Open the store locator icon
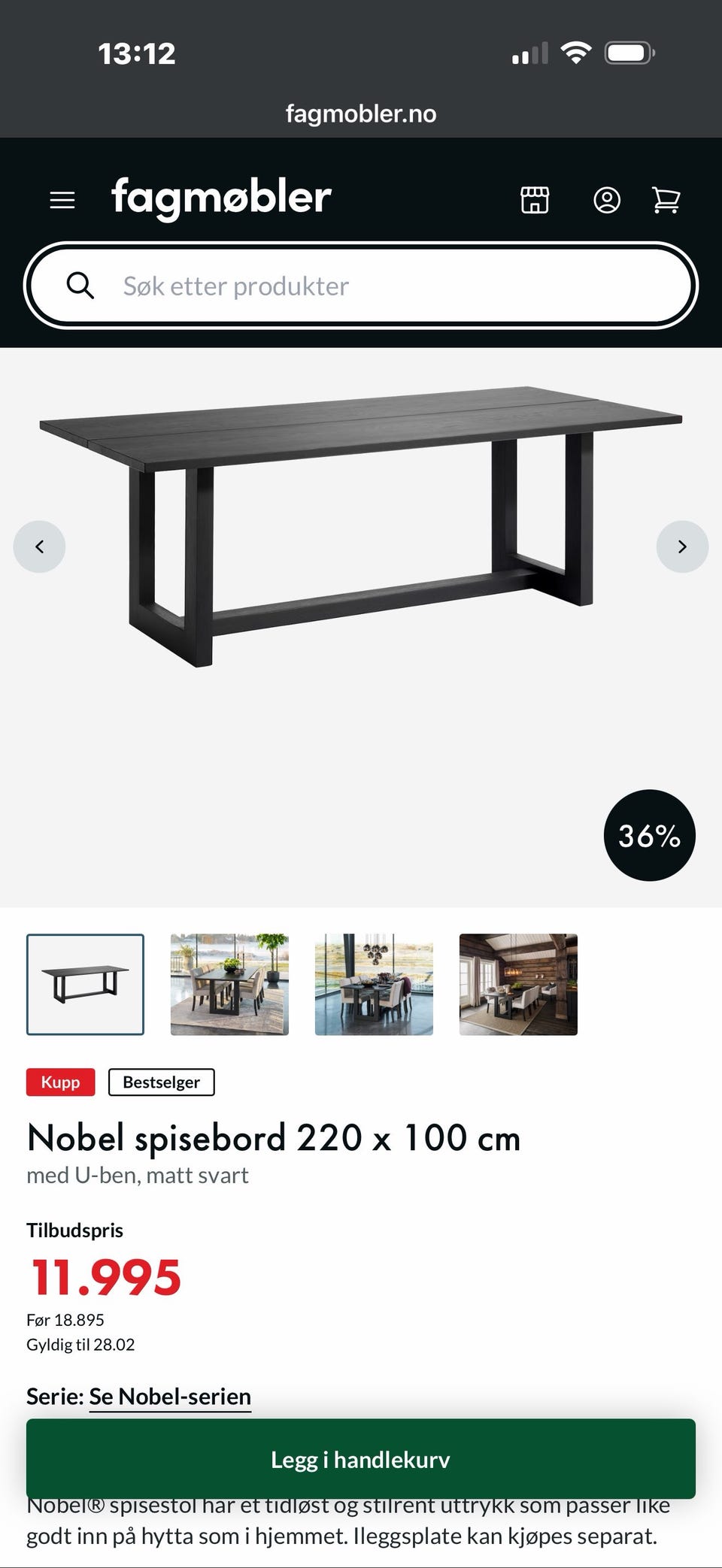The width and height of the screenshot is (722, 1568). click(x=535, y=200)
